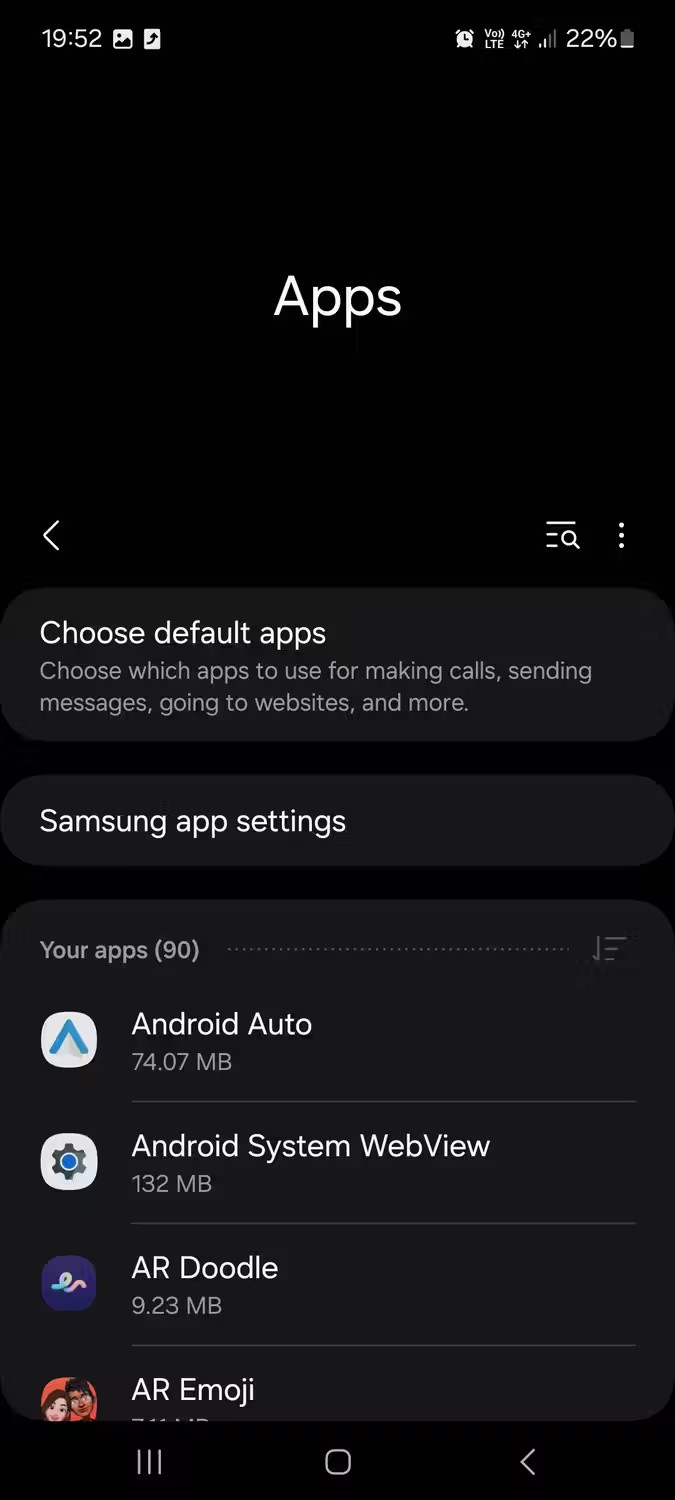Open Android System WebView details
Viewport: 675px width, 1500px height.
[x=337, y=1162]
